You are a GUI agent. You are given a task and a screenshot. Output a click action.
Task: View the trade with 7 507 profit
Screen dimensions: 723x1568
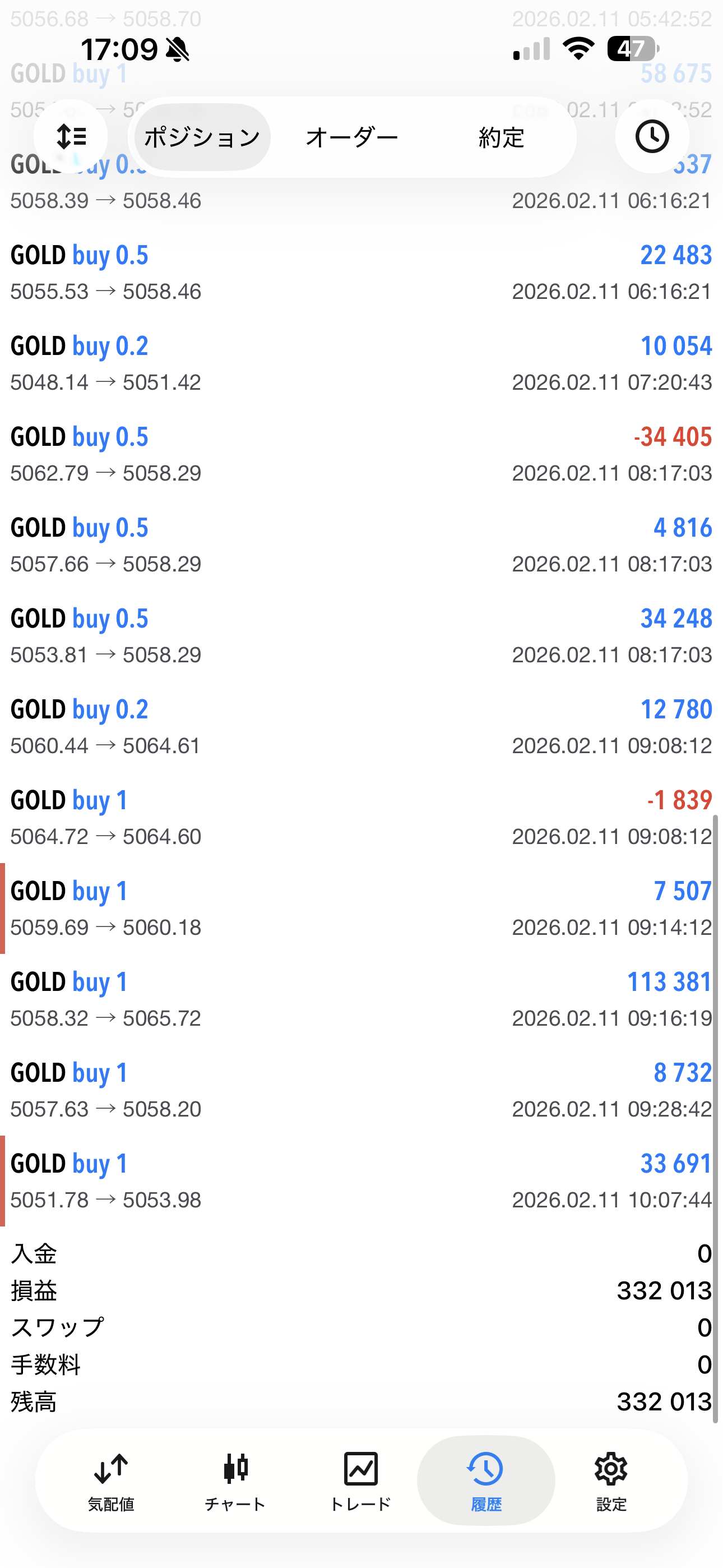pyautogui.click(x=361, y=908)
